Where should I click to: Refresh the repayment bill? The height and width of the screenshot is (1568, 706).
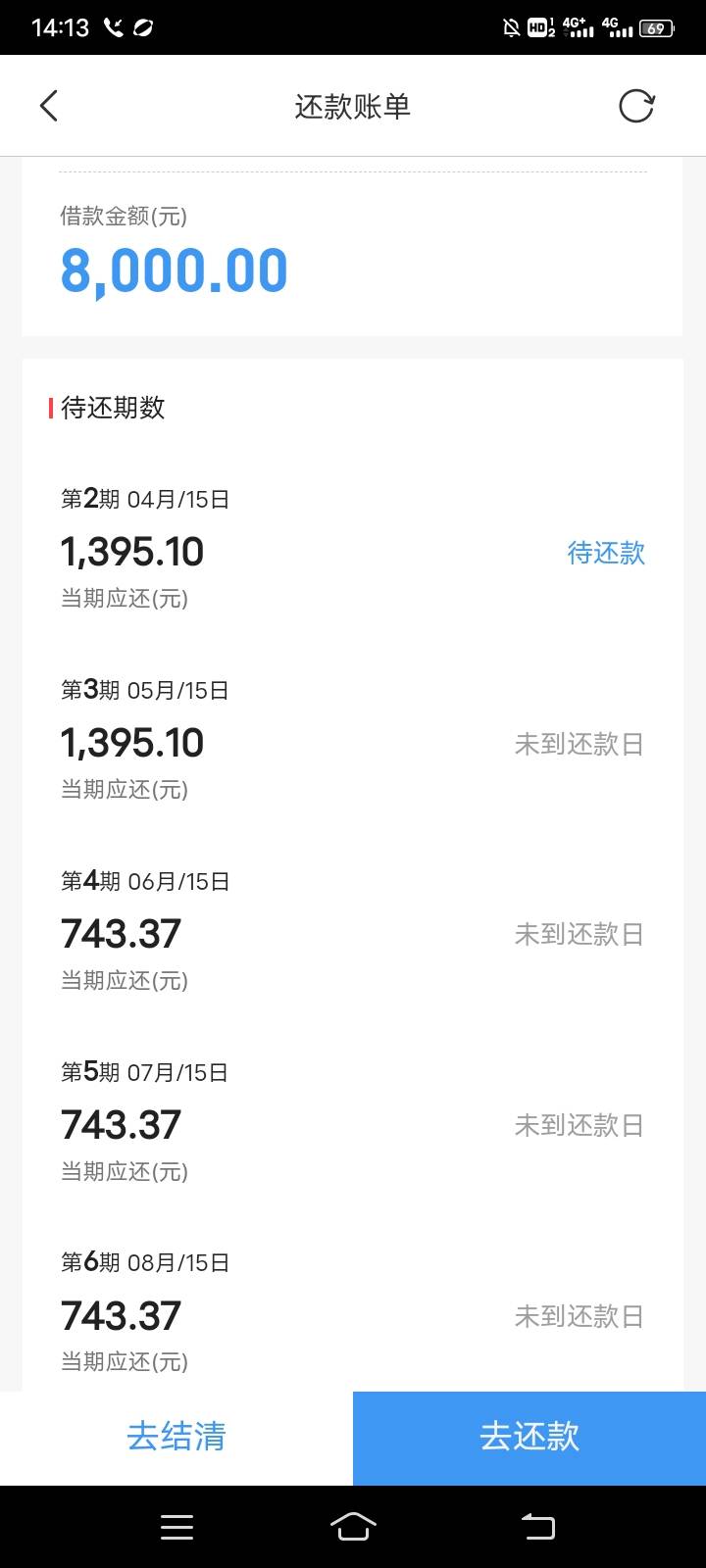636,106
